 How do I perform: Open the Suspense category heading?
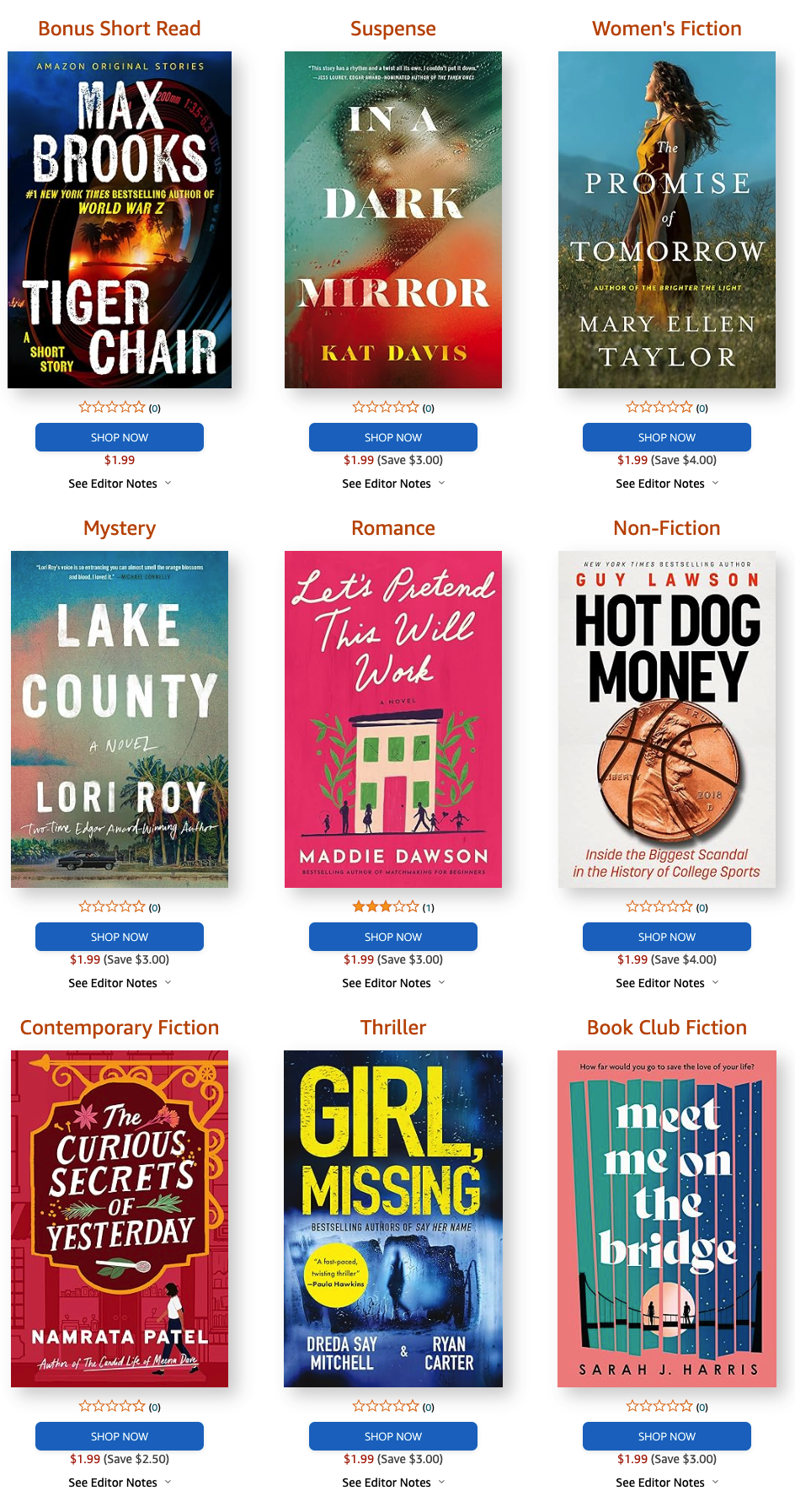tap(393, 28)
